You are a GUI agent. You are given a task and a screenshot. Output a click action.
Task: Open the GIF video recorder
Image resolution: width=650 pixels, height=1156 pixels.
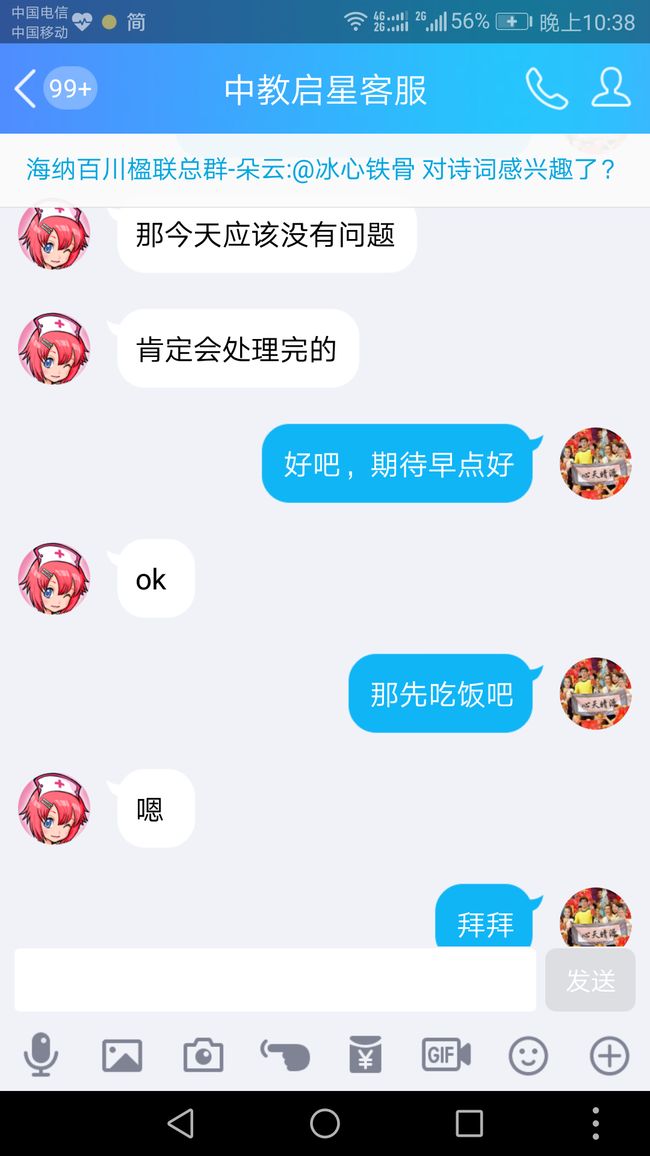click(x=446, y=1054)
